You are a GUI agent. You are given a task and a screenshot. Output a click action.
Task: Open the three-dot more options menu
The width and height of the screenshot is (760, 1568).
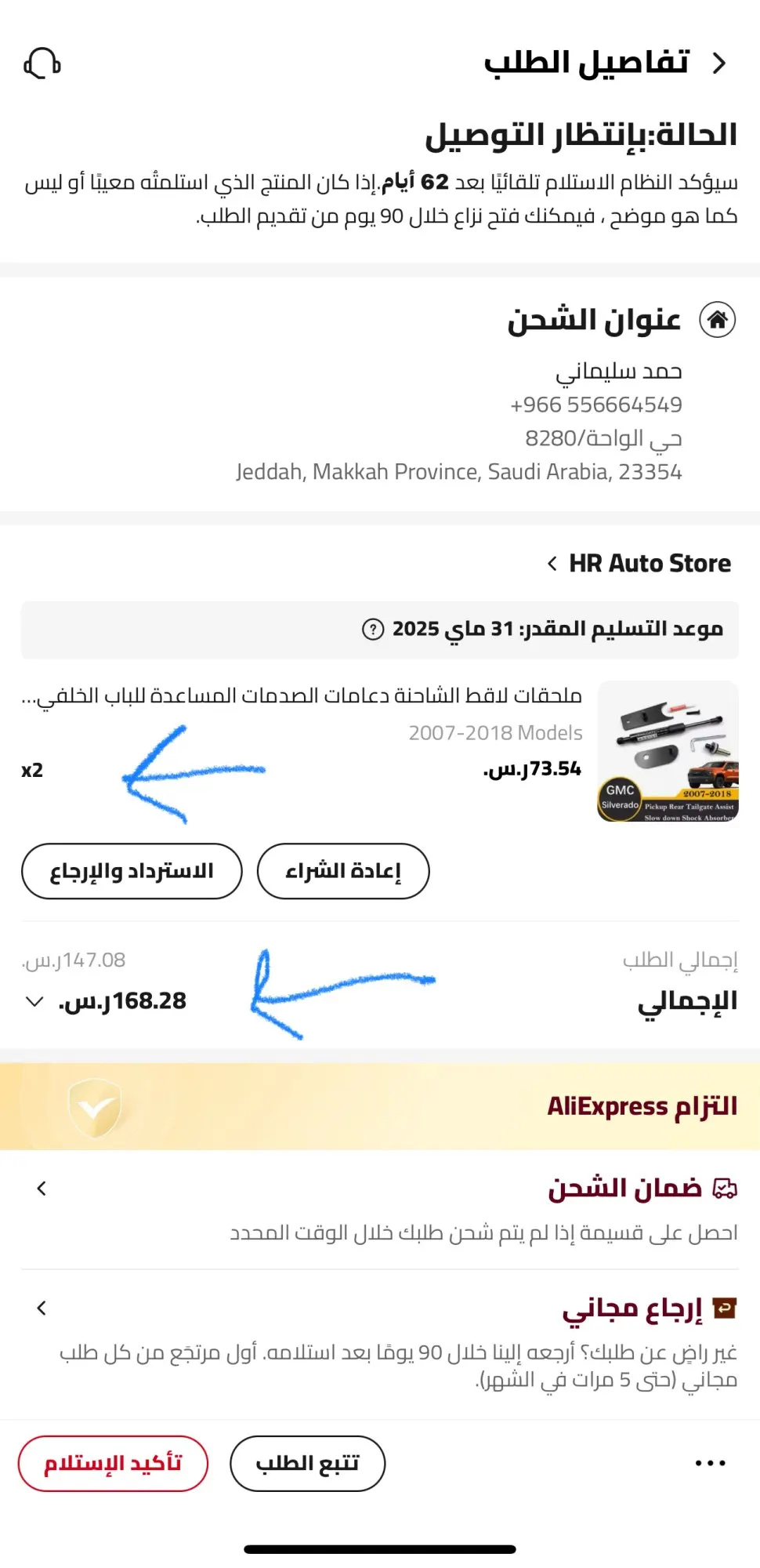tap(711, 1463)
